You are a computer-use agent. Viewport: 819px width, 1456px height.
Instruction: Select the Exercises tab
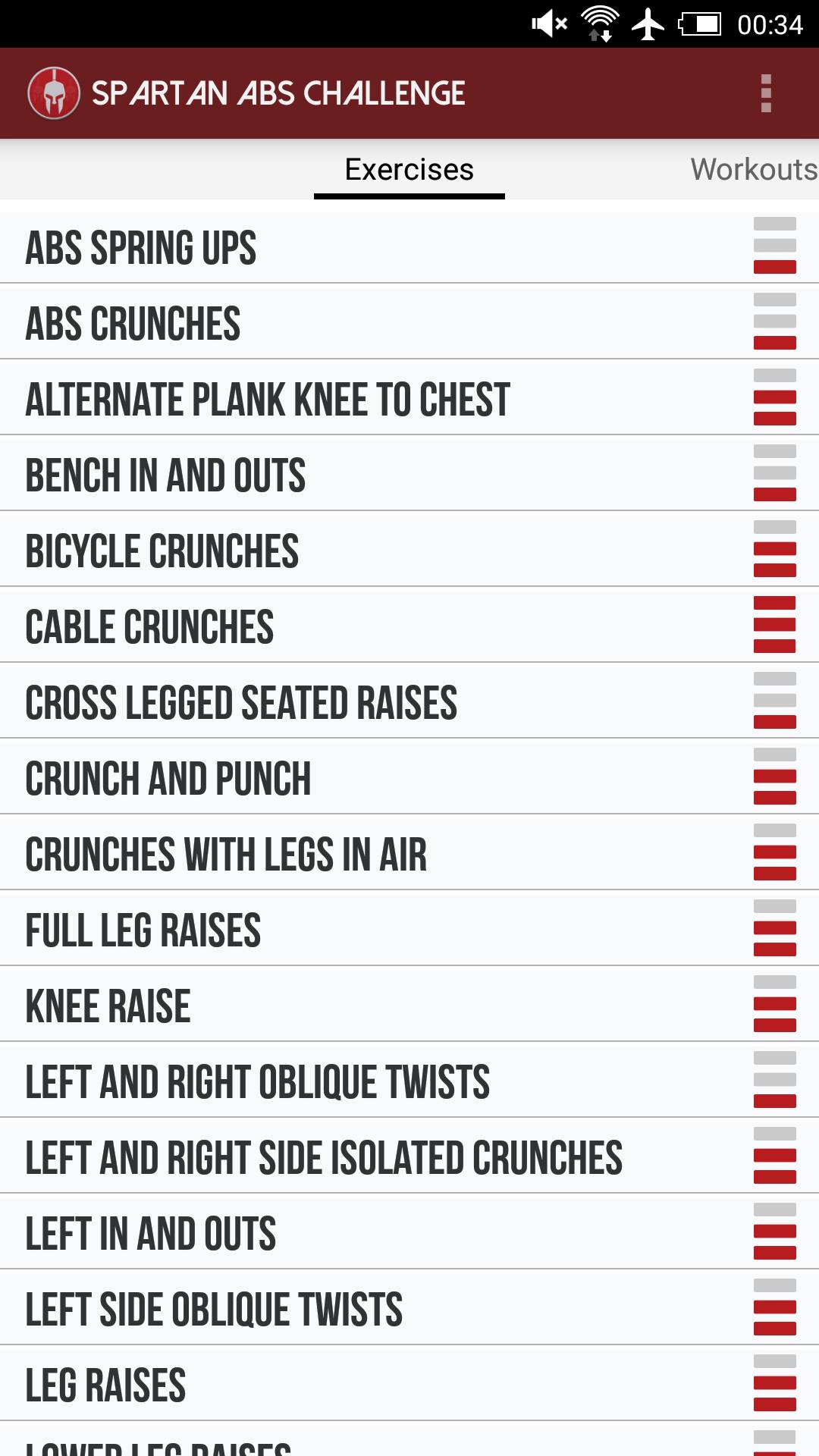[409, 170]
